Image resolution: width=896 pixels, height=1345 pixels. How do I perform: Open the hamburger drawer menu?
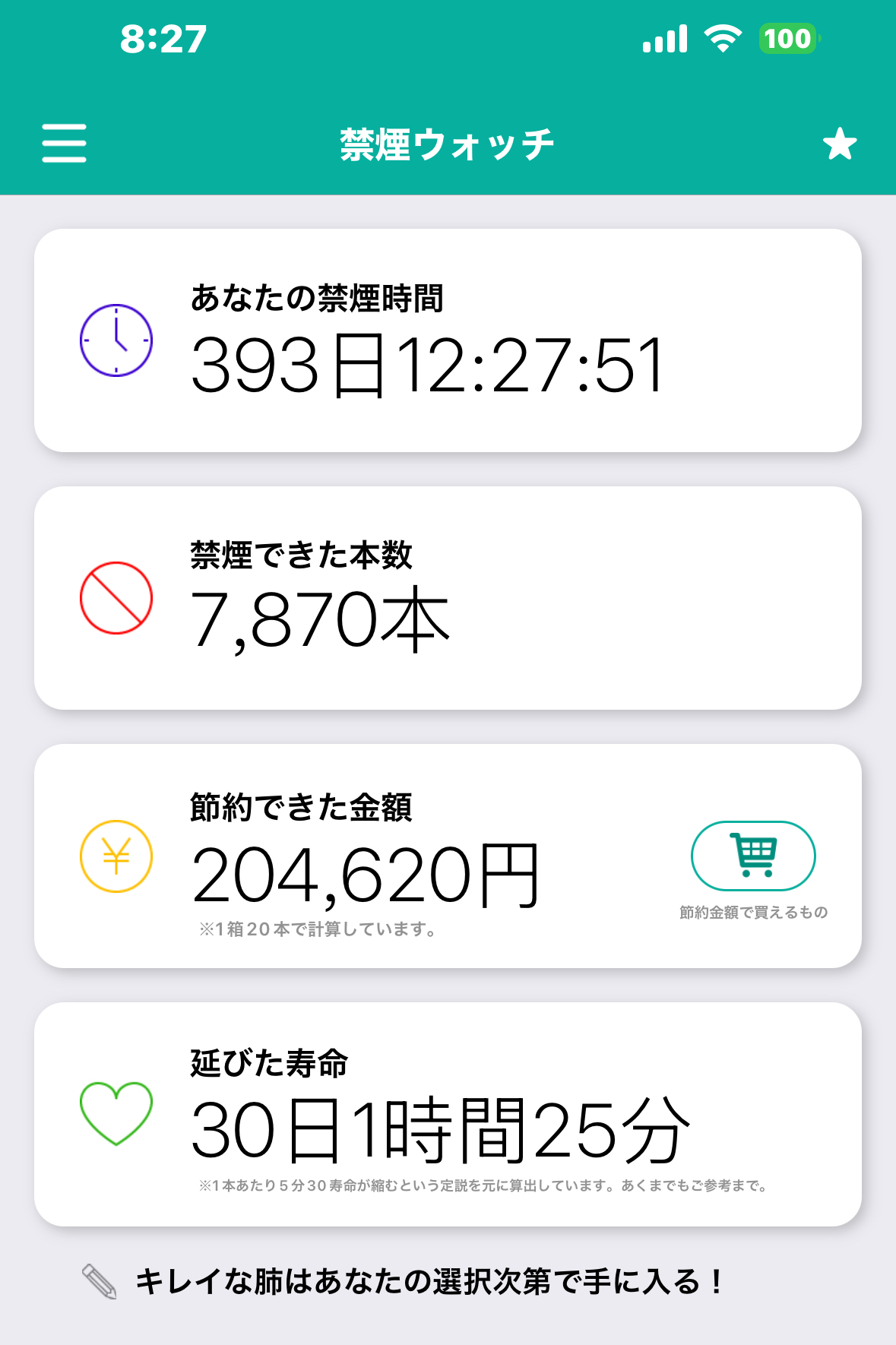[x=64, y=144]
